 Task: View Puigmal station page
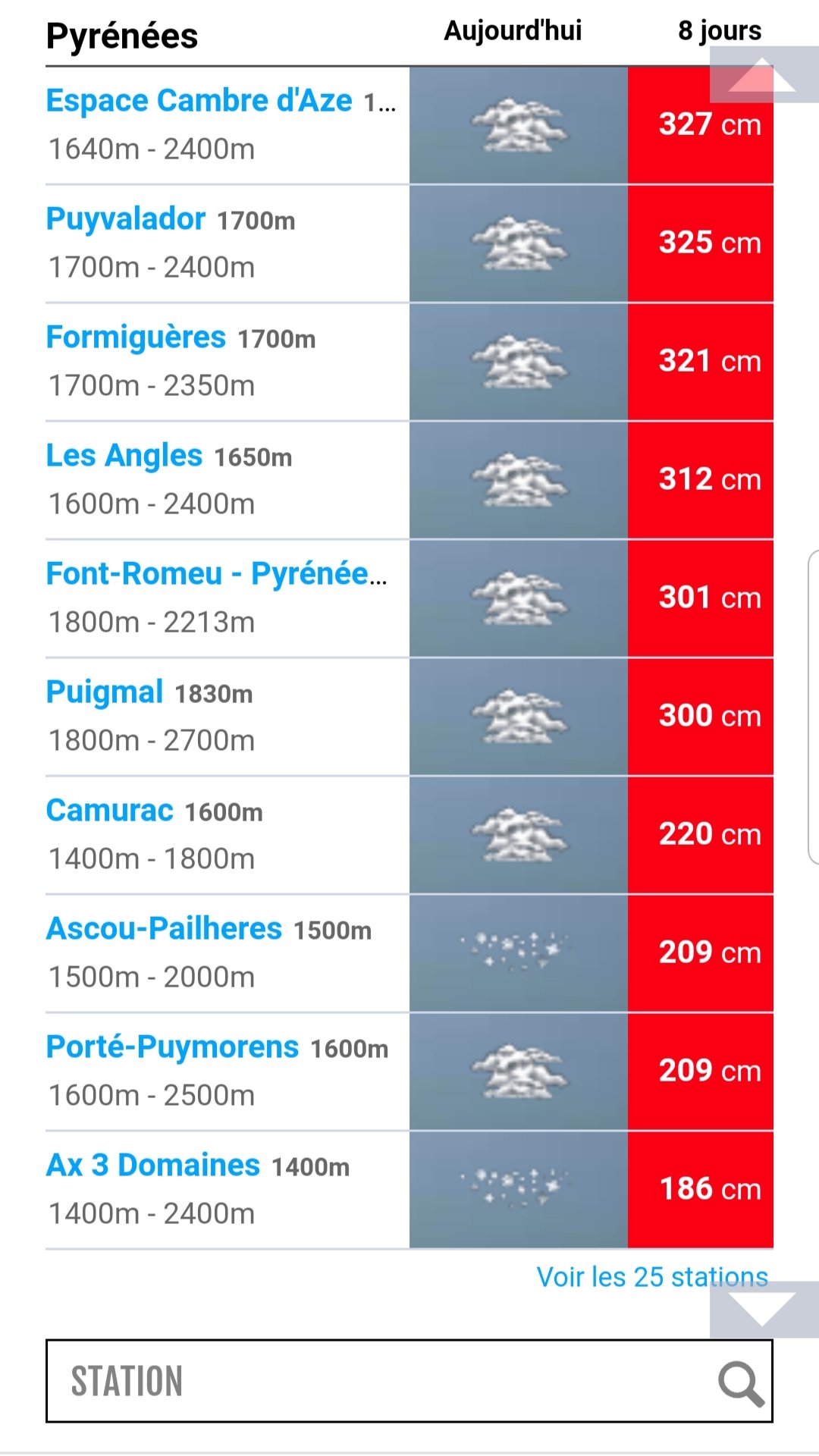point(105,692)
